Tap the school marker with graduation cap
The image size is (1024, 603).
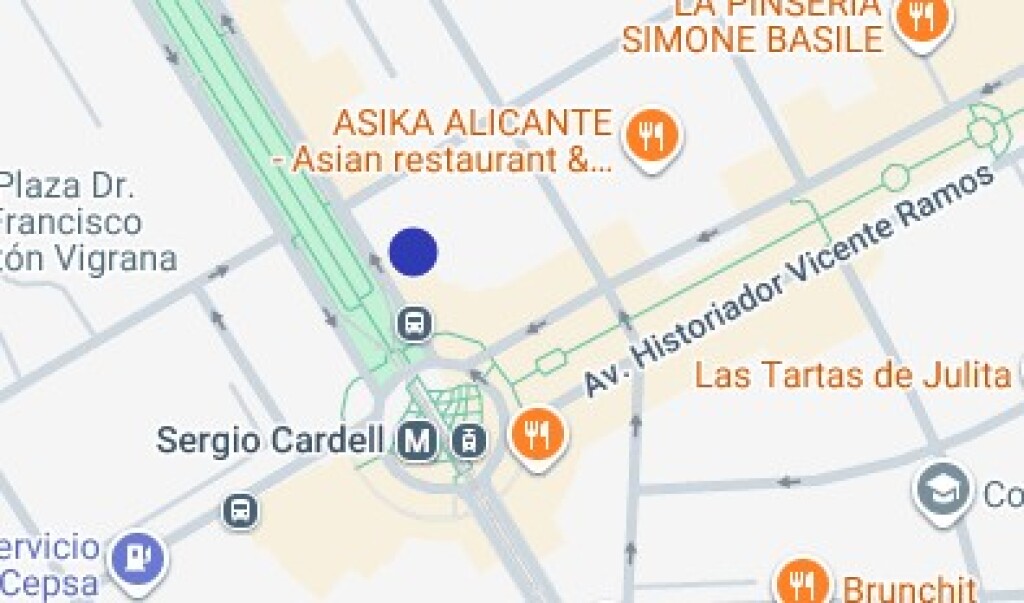pos(941,490)
